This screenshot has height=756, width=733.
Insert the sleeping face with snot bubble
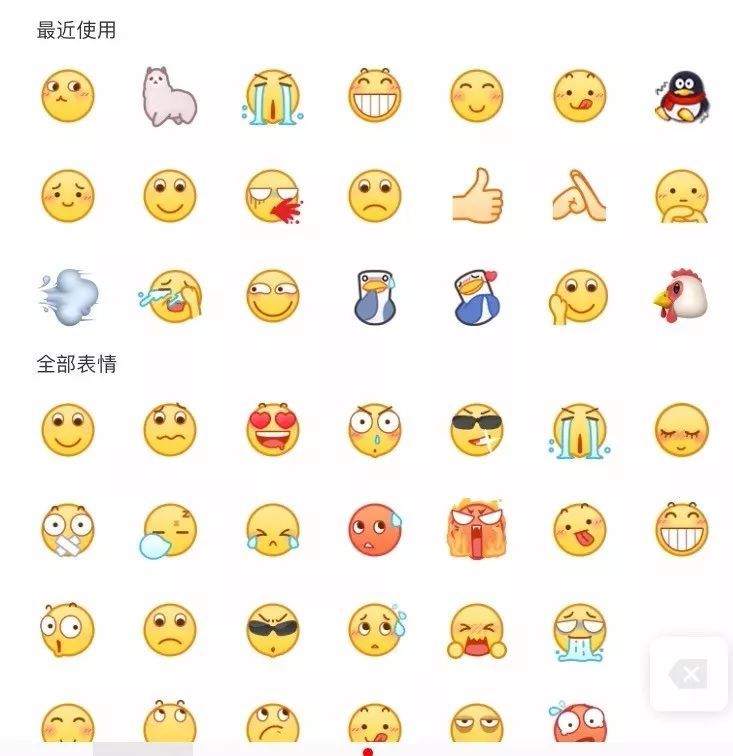(169, 529)
